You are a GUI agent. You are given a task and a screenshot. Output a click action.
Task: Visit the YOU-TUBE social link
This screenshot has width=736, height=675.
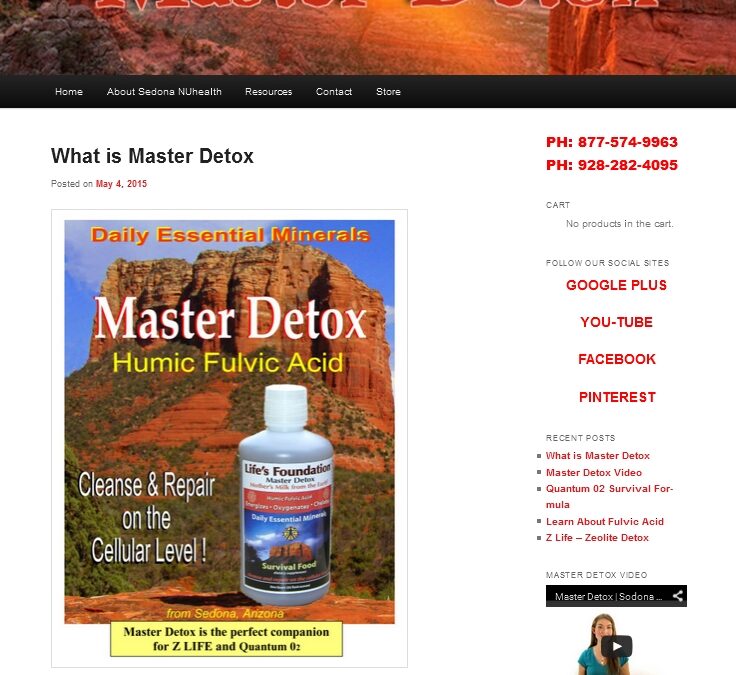pyautogui.click(x=616, y=322)
